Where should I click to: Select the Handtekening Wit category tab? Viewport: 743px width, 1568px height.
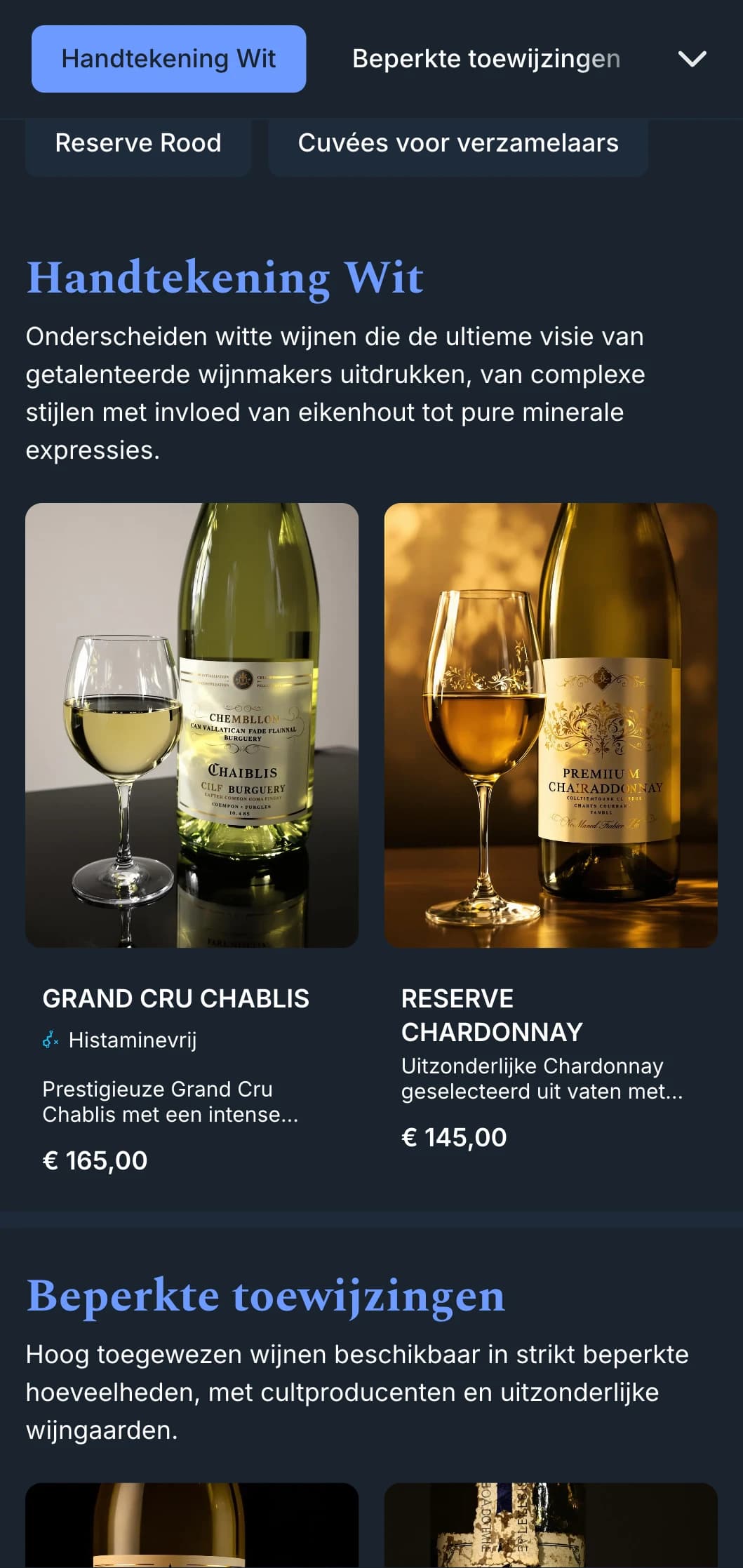(168, 59)
